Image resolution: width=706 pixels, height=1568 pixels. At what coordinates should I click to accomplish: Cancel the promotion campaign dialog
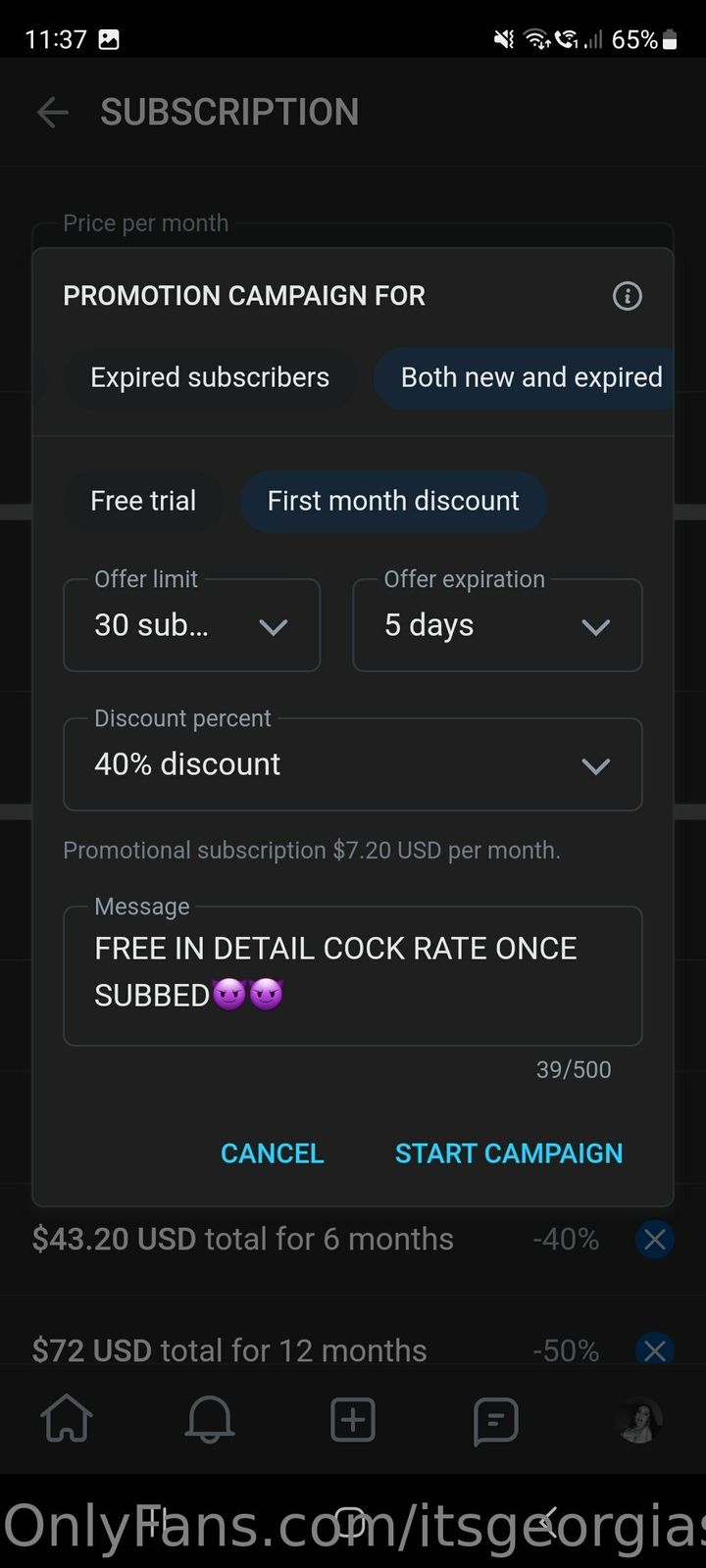(x=272, y=1153)
